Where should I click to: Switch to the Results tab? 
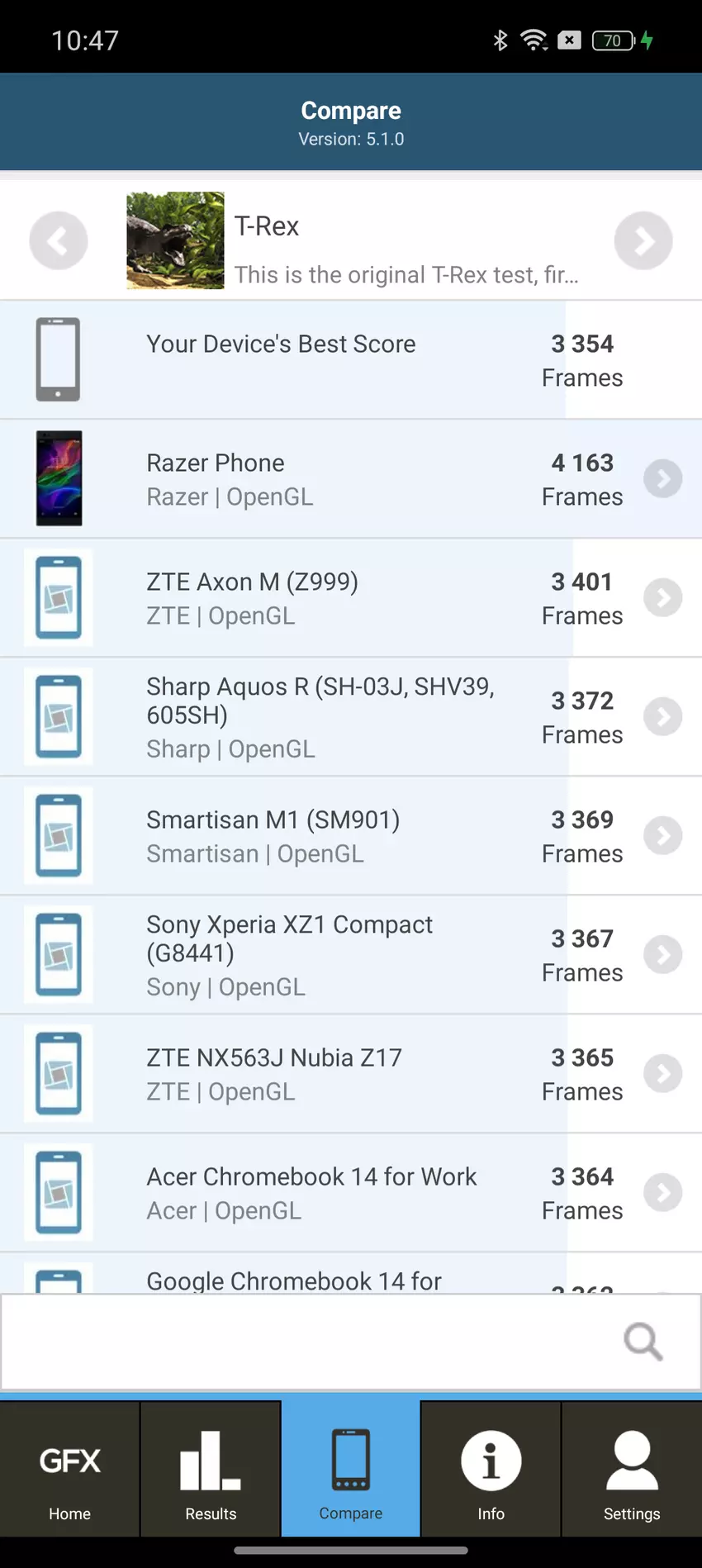211,1471
